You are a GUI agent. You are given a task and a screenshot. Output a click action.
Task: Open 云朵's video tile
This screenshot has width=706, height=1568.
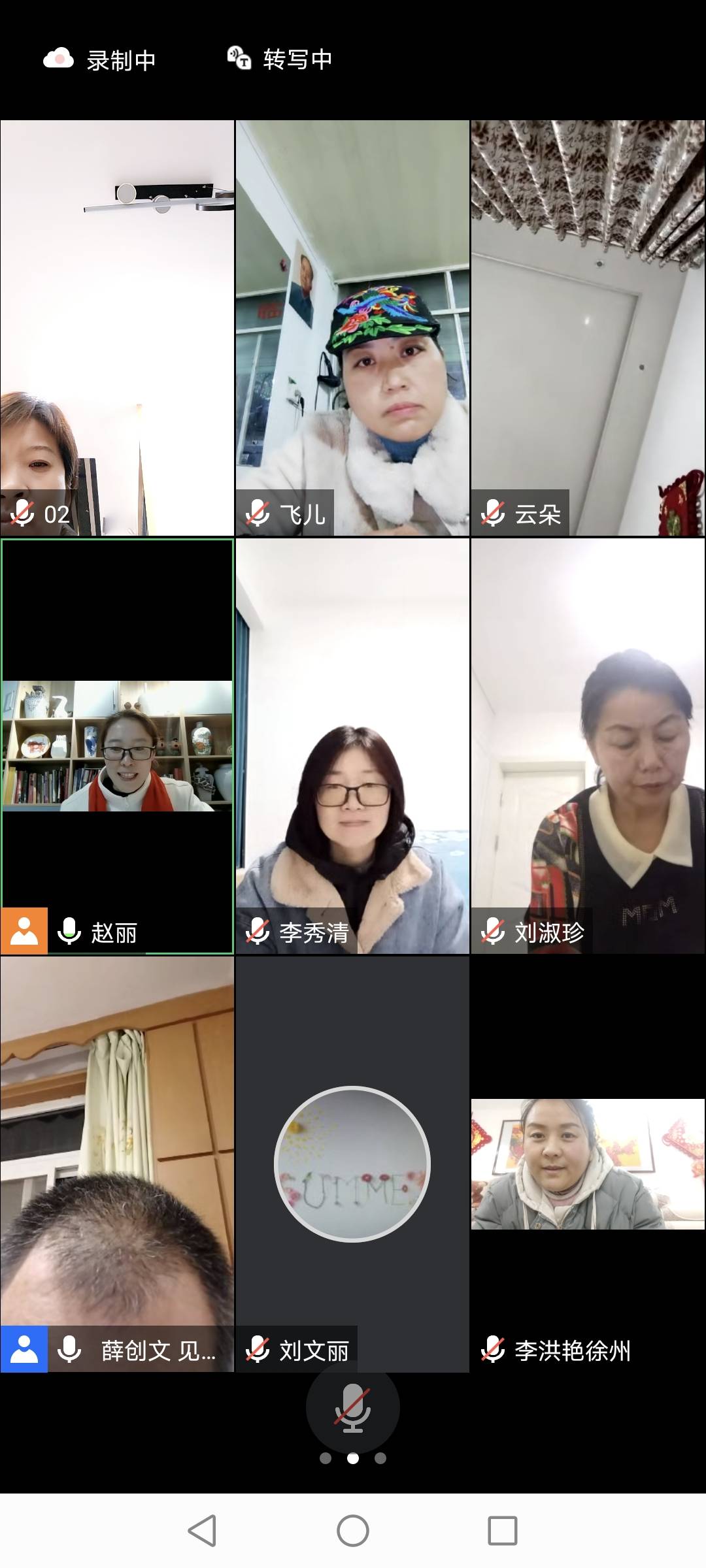[588, 327]
